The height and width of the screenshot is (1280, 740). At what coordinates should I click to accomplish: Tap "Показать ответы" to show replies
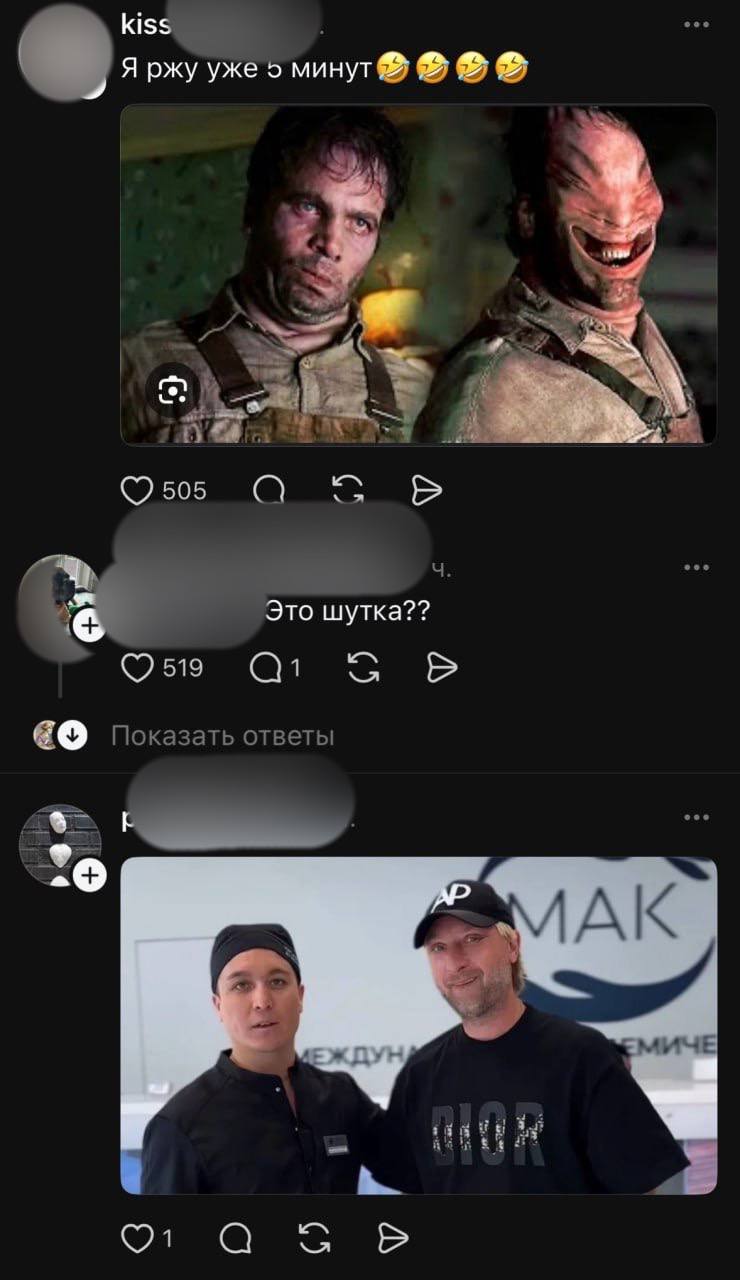point(222,736)
